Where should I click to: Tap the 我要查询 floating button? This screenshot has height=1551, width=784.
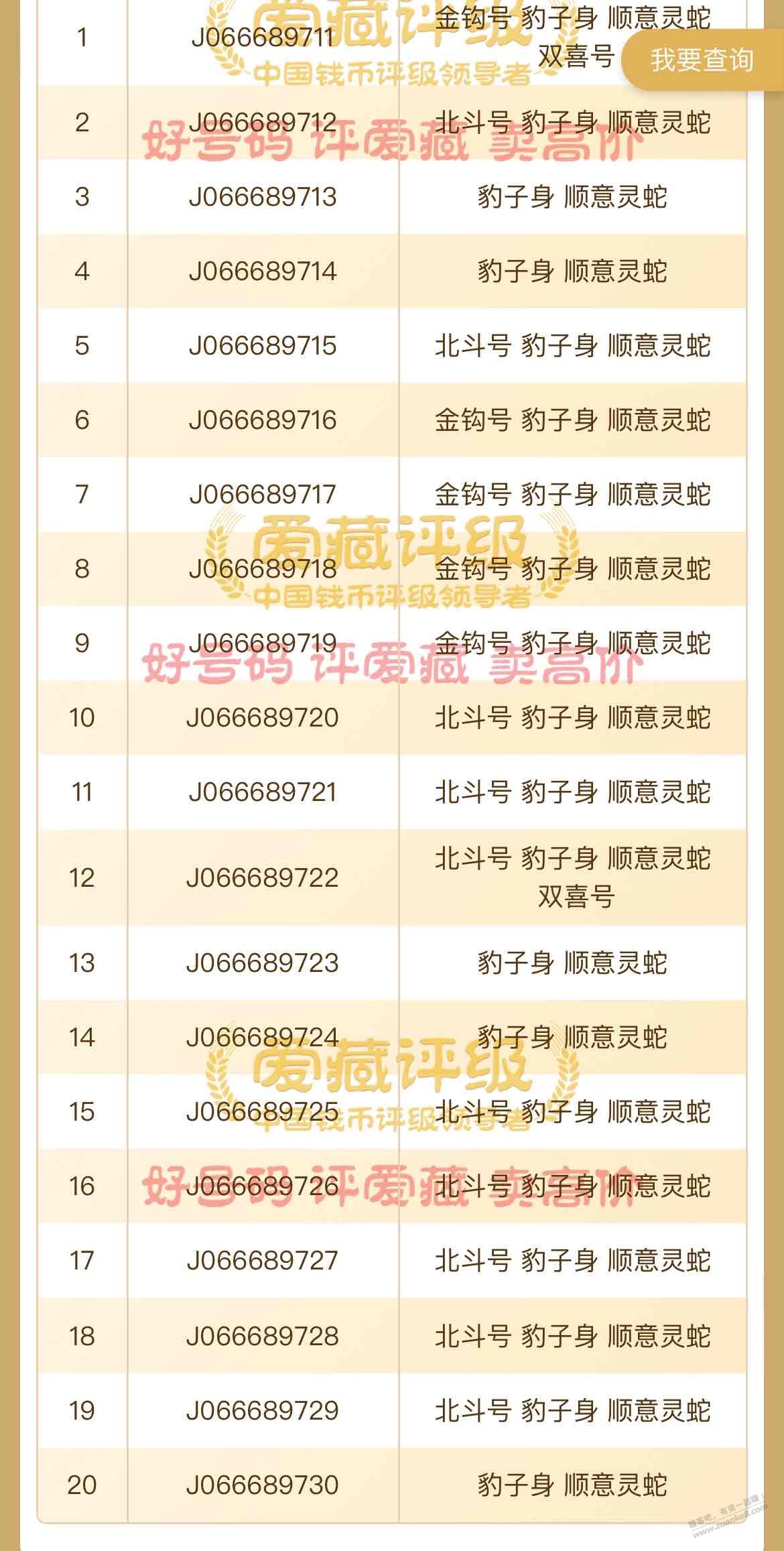[x=702, y=60]
